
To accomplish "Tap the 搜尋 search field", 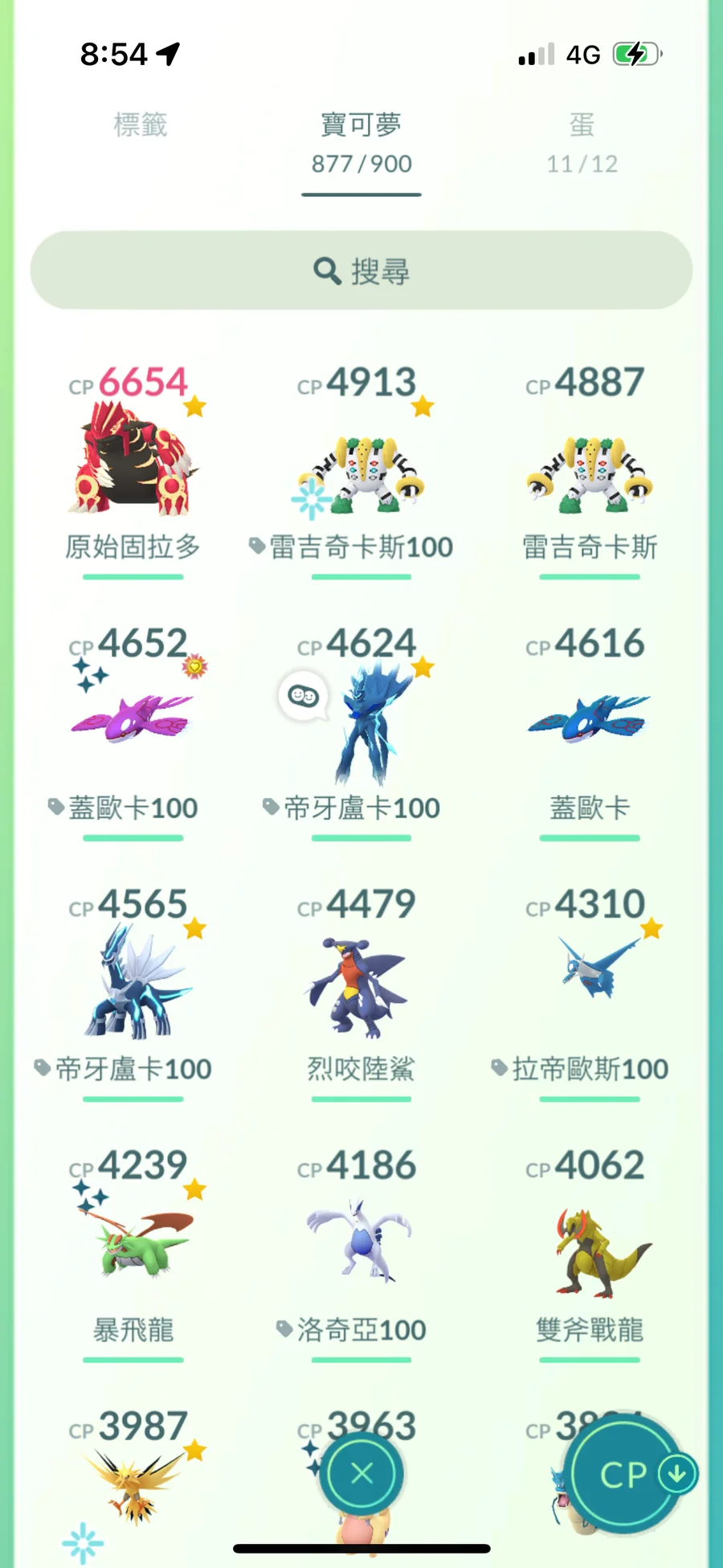I will (x=361, y=271).
